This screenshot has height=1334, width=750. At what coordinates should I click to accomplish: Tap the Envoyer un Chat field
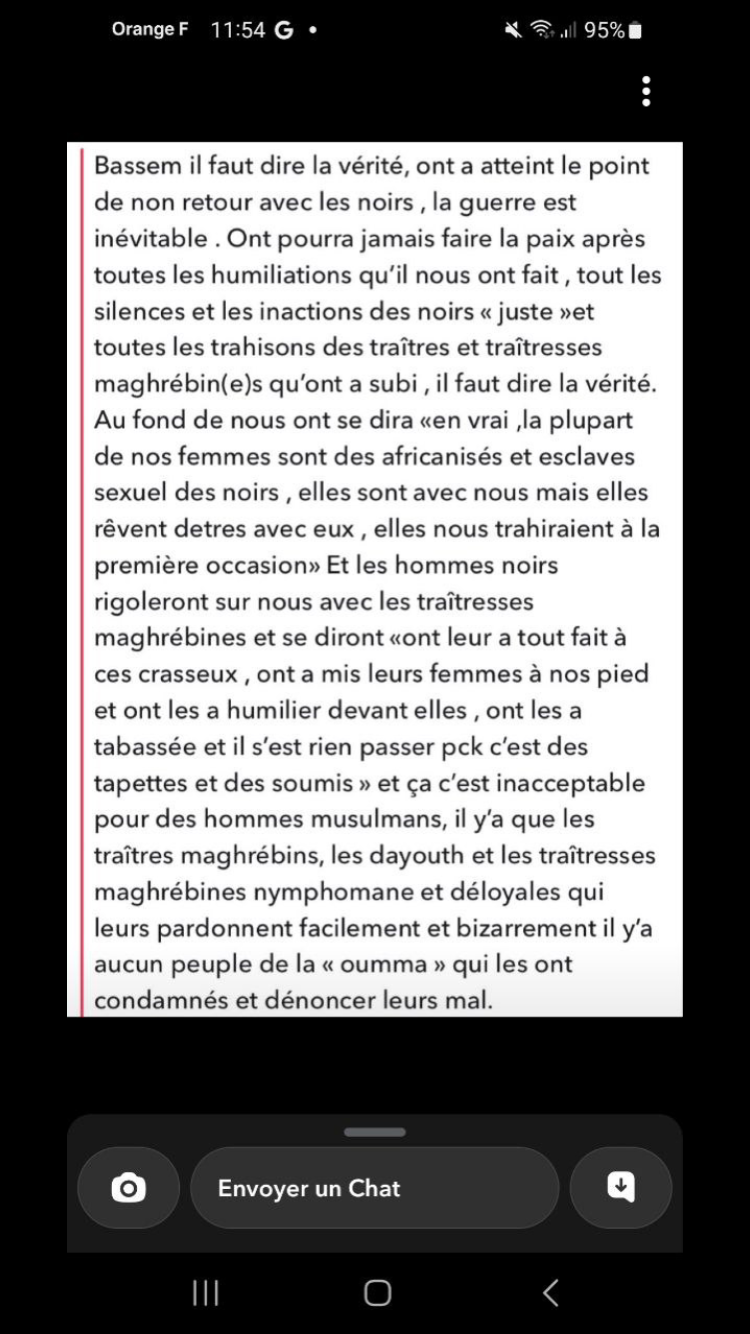(x=374, y=1188)
